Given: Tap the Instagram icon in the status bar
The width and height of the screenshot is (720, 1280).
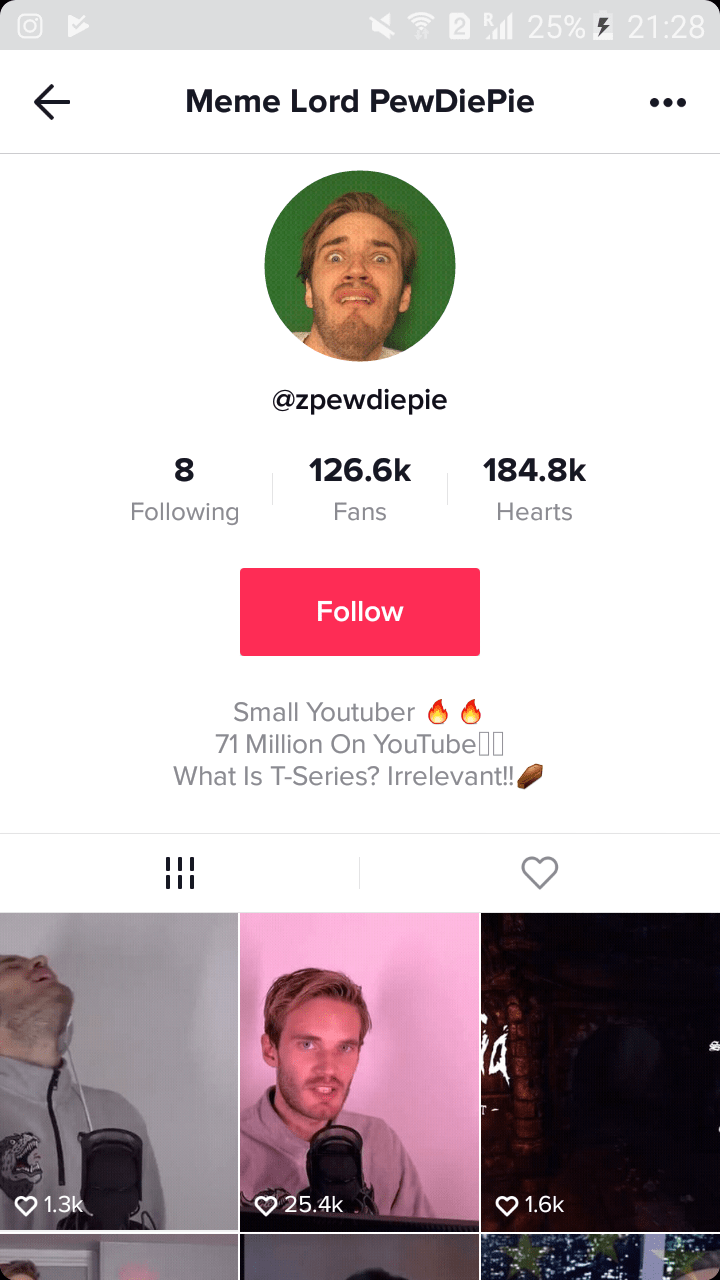Looking at the screenshot, I should pyautogui.click(x=30, y=25).
